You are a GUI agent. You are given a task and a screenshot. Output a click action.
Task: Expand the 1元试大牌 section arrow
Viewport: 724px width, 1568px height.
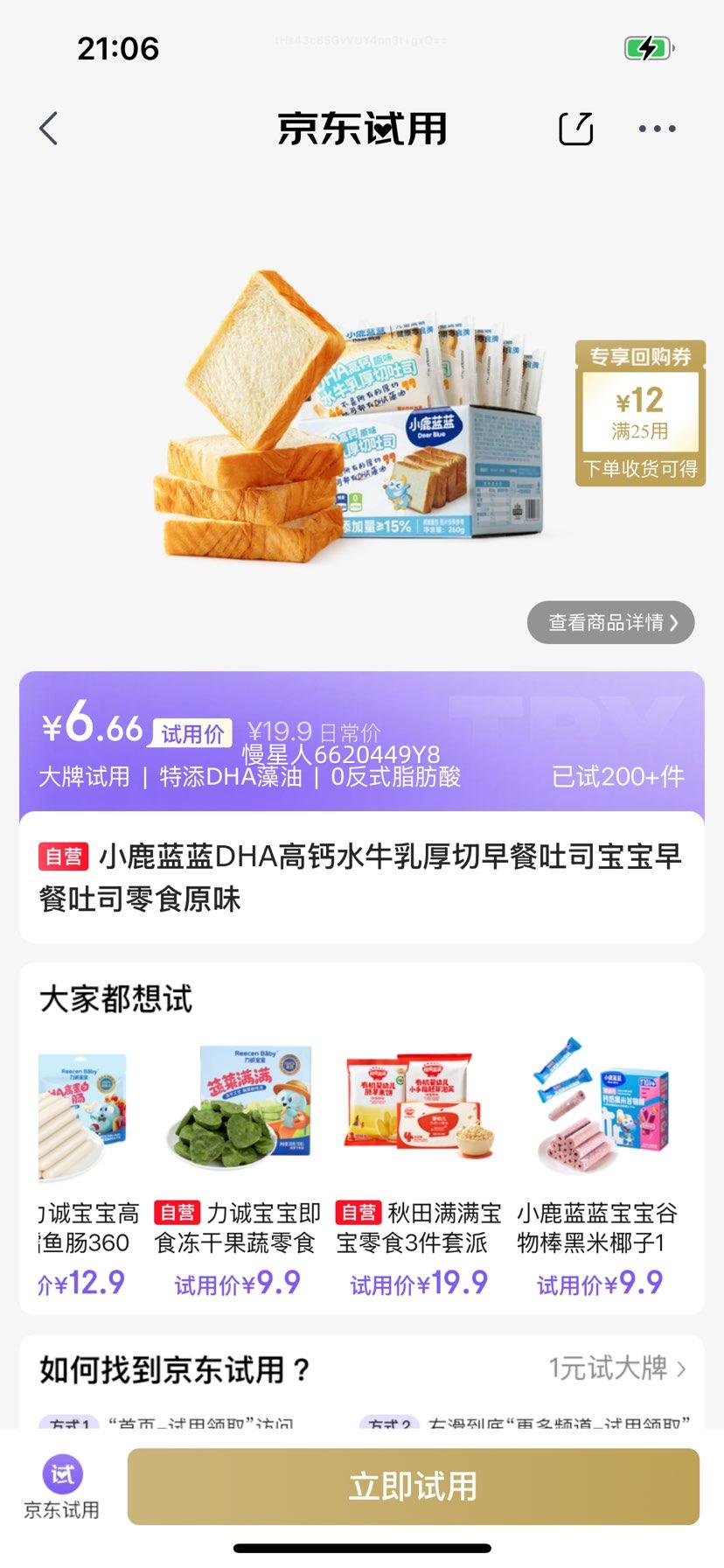click(611, 1368)
